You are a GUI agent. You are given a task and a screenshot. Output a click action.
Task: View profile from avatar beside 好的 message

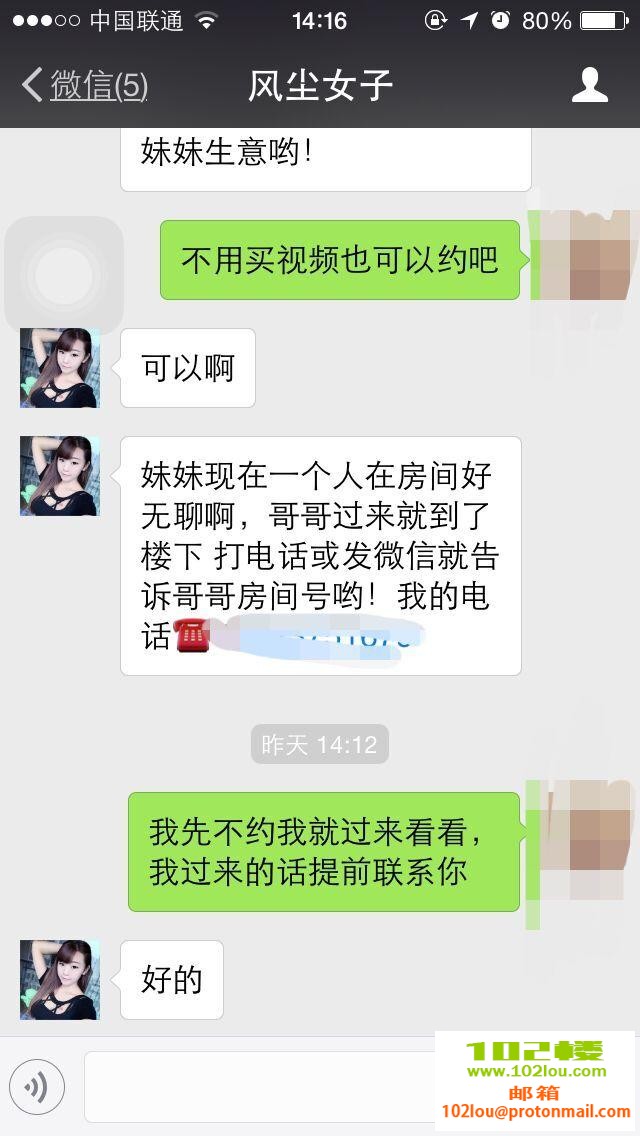60,979
